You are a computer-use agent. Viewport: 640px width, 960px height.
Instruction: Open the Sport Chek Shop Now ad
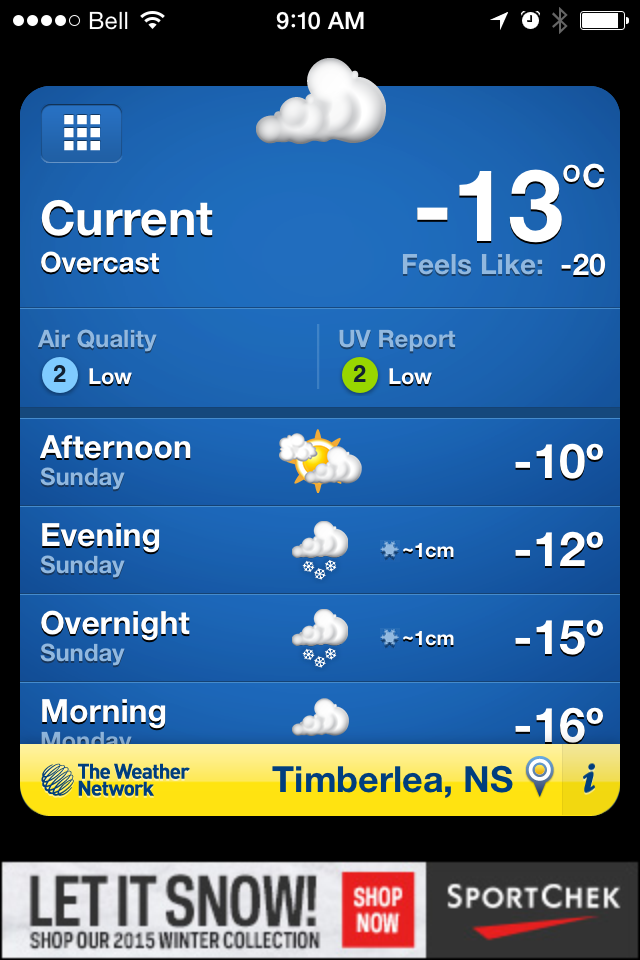pyautogui.click(x=376, y=910)
